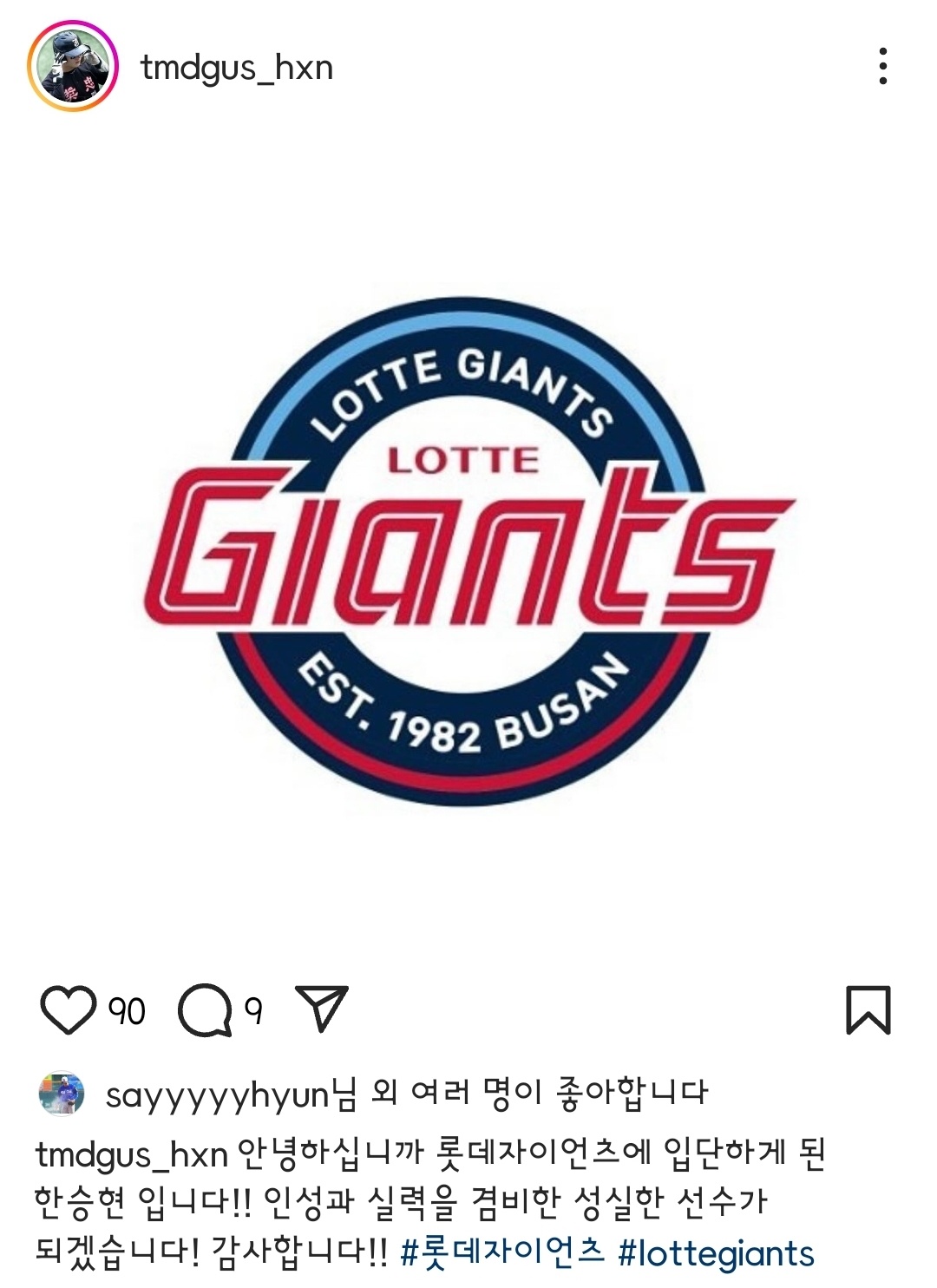
Task: Open comments via speech bubble icon
Action: point(205,1010)
